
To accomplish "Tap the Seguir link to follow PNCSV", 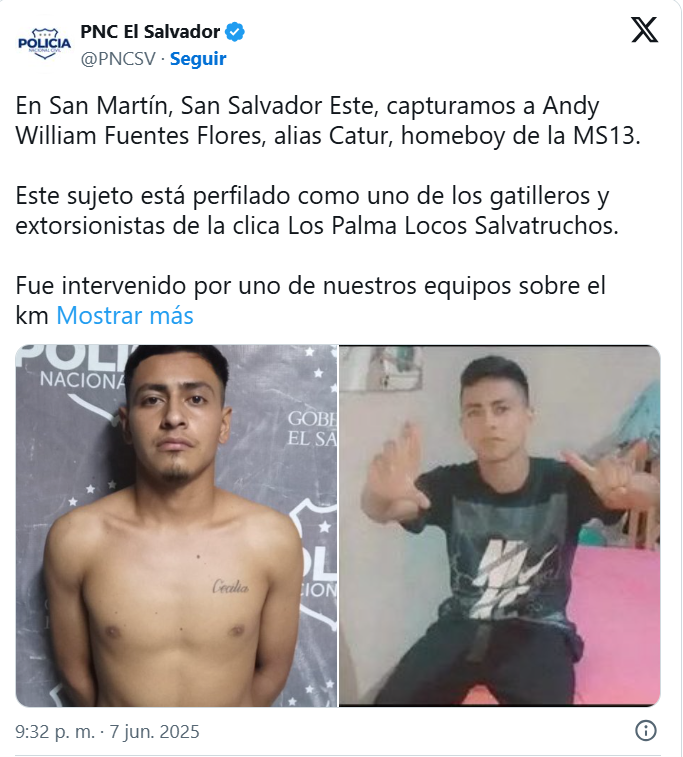I will 198,59.
